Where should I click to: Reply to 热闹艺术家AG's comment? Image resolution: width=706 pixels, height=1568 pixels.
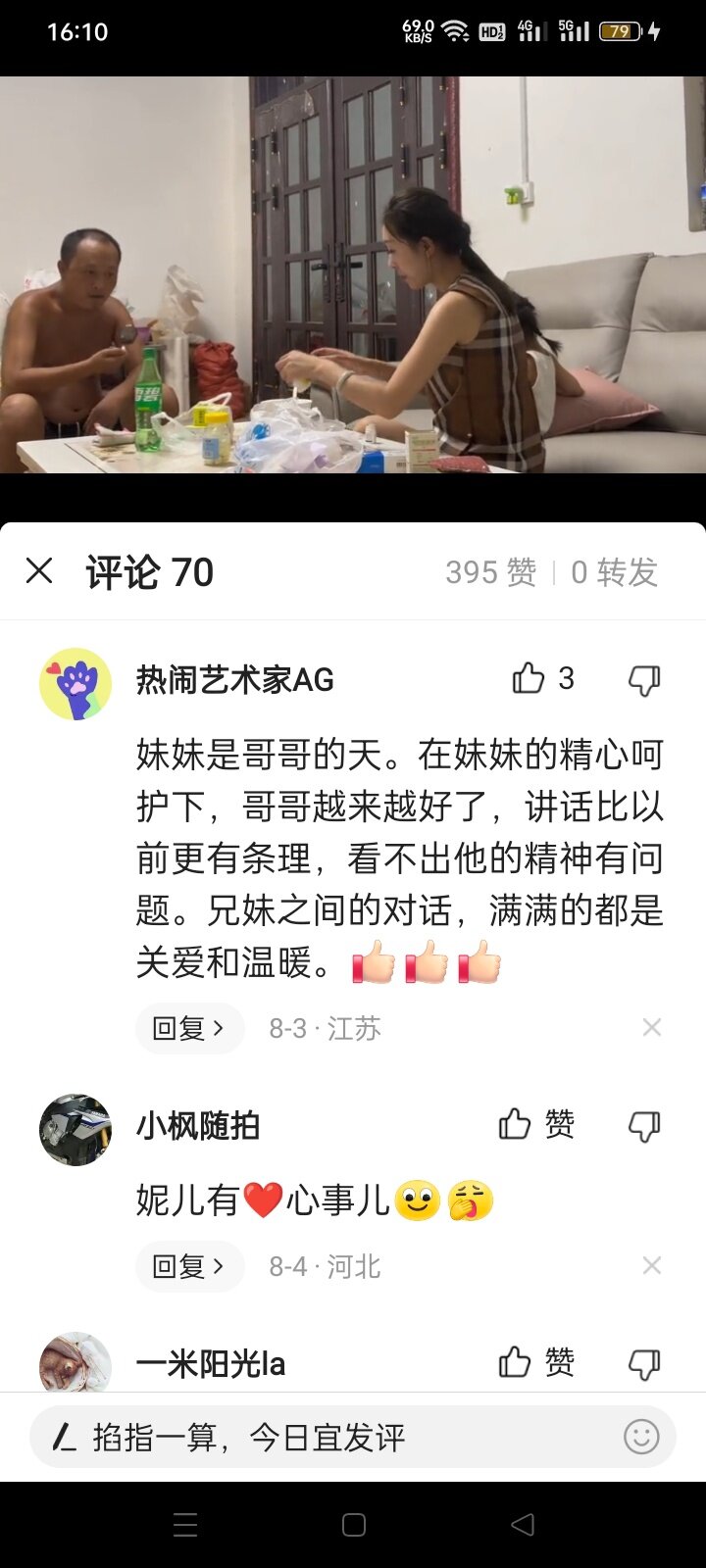tap(188, 1028)
